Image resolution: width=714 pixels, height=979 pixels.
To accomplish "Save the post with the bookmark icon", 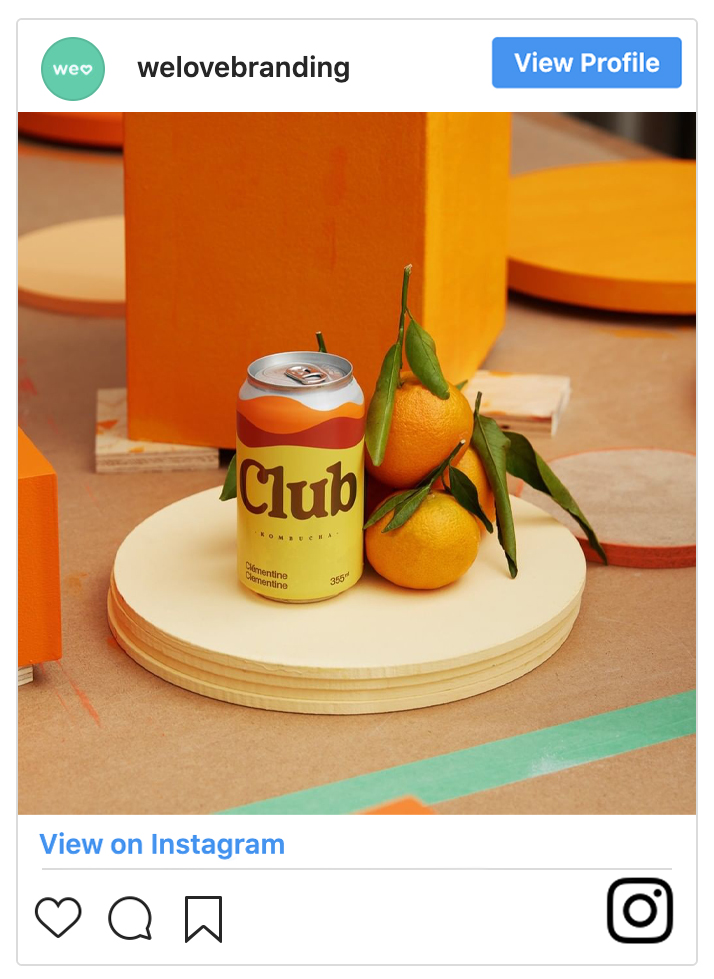I will (x=203, y=919).
